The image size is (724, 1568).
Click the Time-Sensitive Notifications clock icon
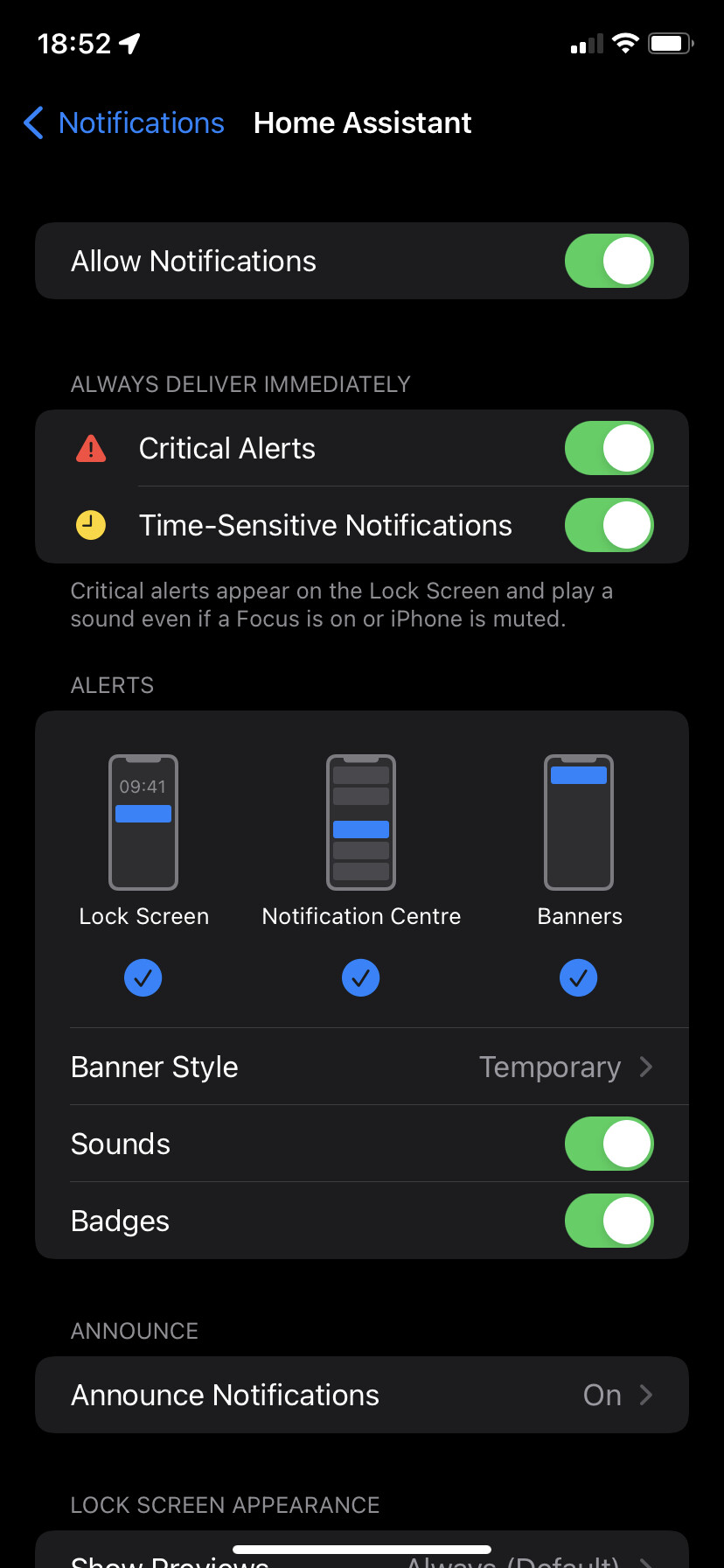coord(91,525)
